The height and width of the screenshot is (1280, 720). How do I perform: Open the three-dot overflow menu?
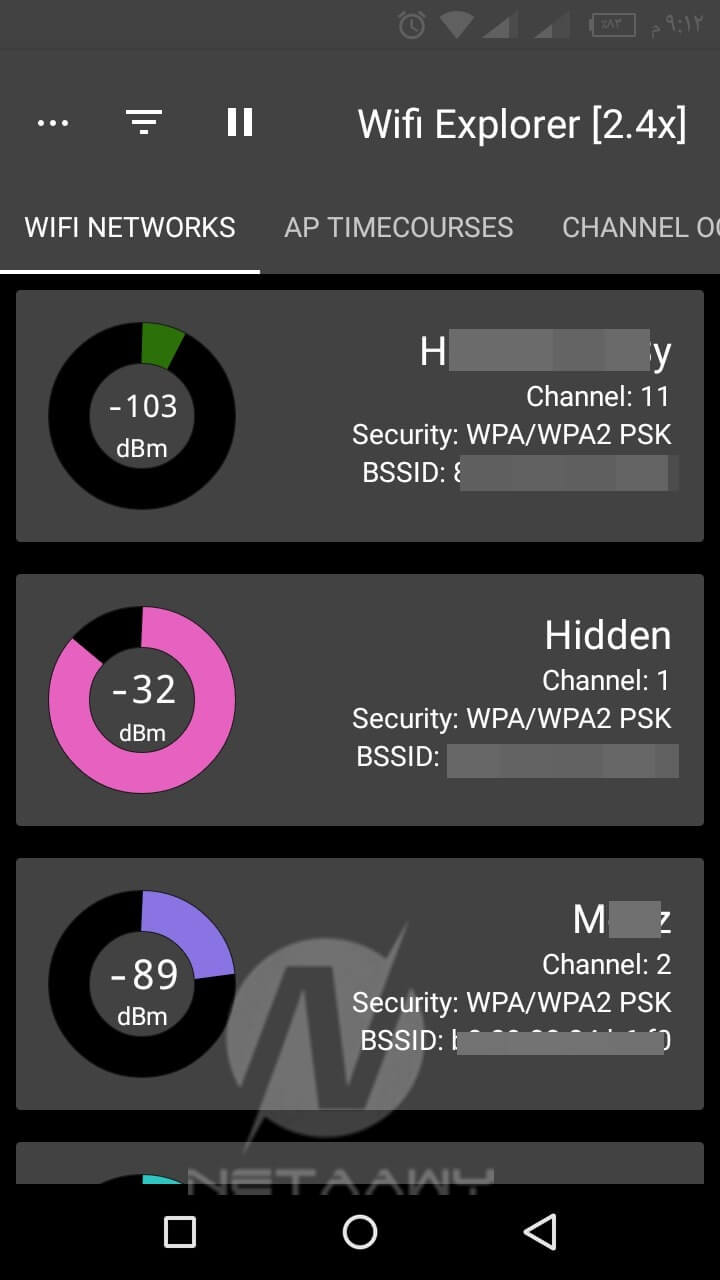pos(53,123)
